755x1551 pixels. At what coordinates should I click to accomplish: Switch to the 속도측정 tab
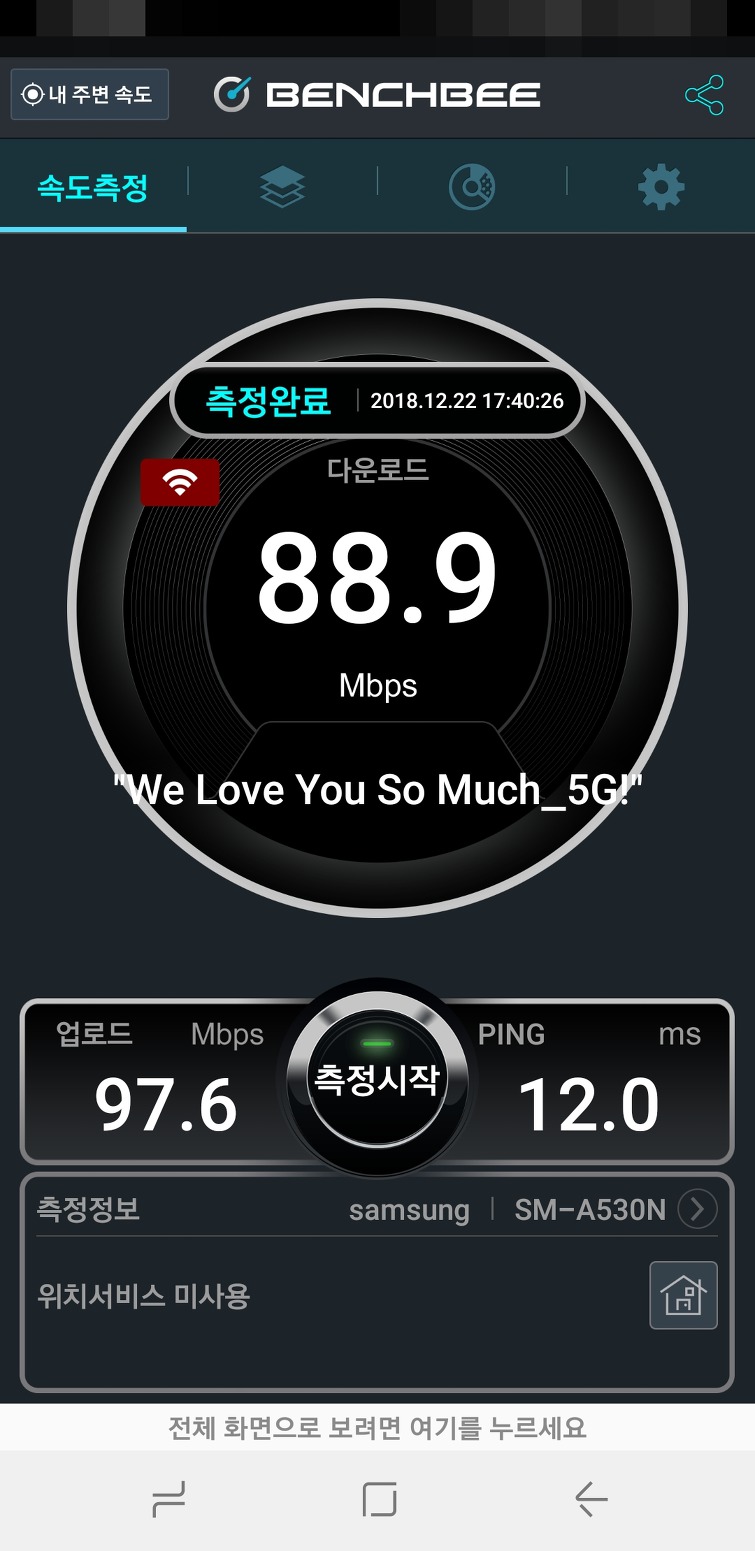[93, 186]
